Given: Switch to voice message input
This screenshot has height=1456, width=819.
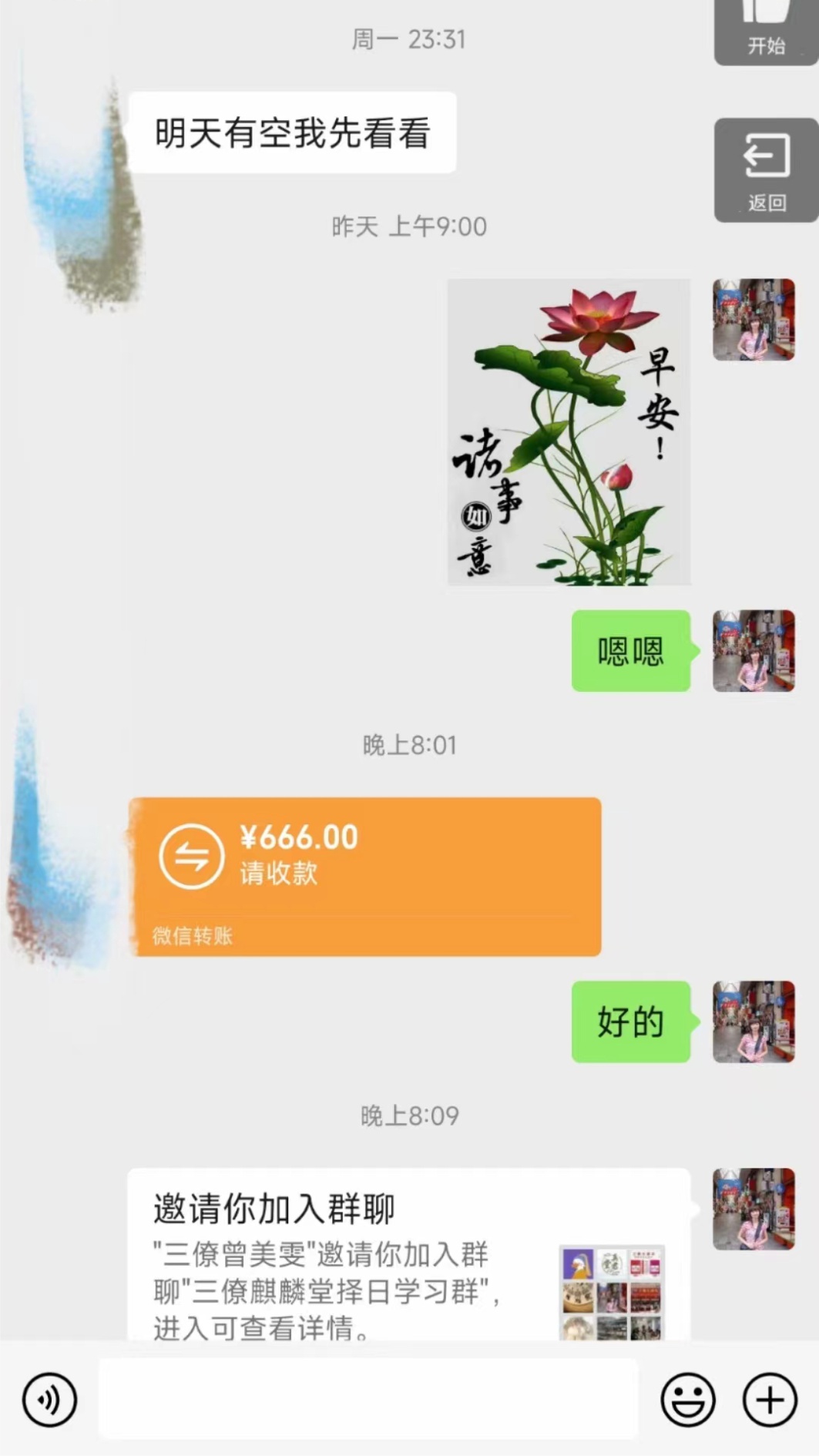Looking at the screenshot, I should coord(50,1399).
